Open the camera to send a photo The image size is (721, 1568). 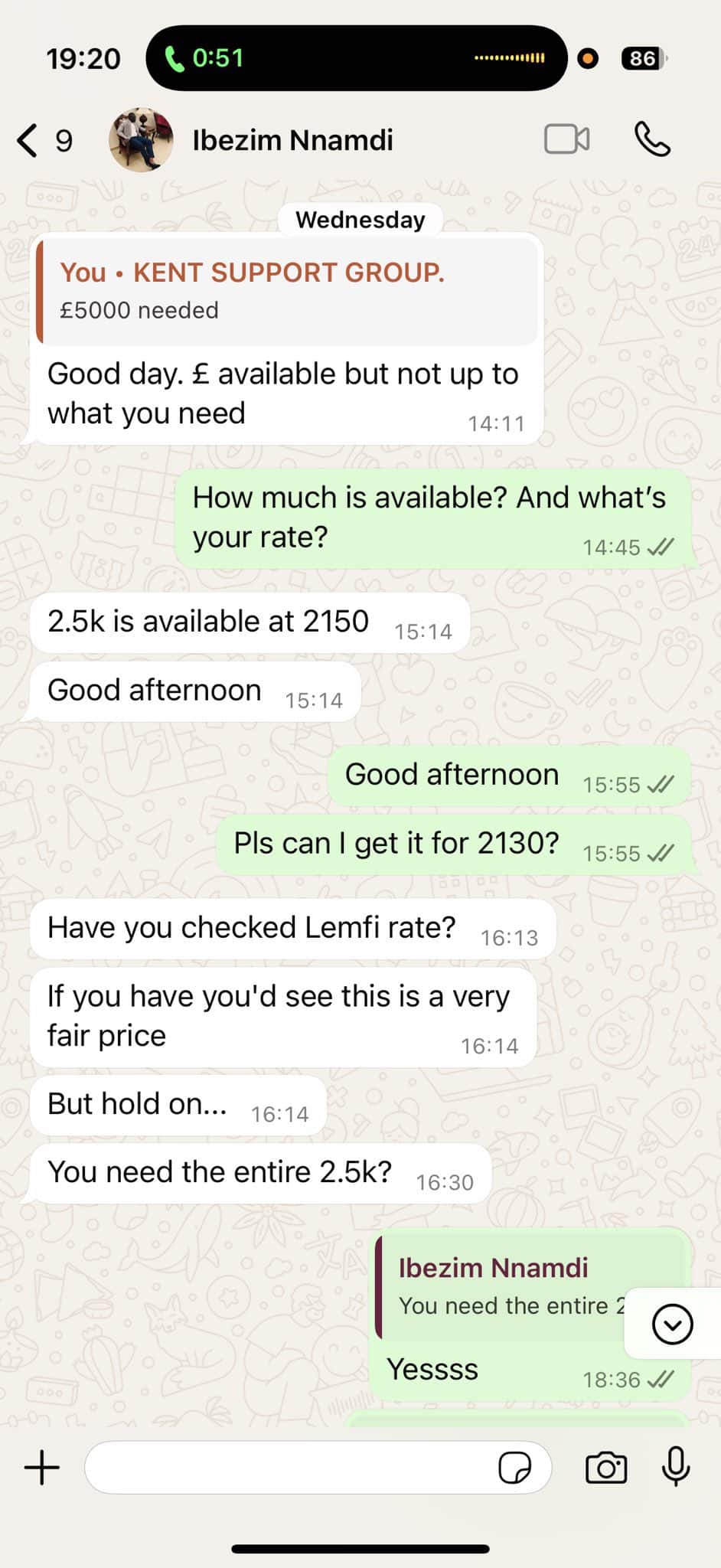point(605,1468)
